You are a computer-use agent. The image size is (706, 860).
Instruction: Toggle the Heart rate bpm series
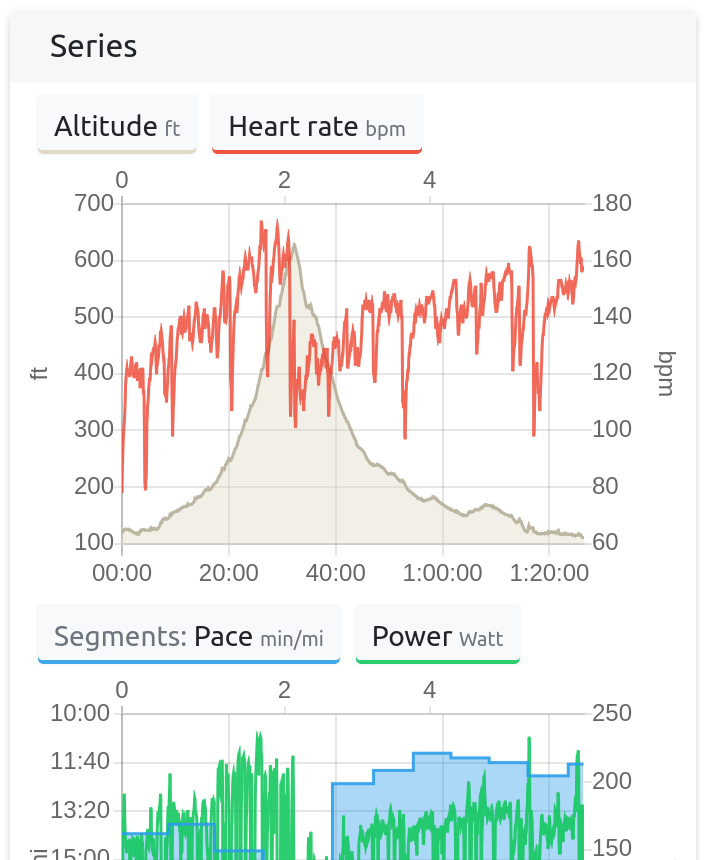coord(317,126)
